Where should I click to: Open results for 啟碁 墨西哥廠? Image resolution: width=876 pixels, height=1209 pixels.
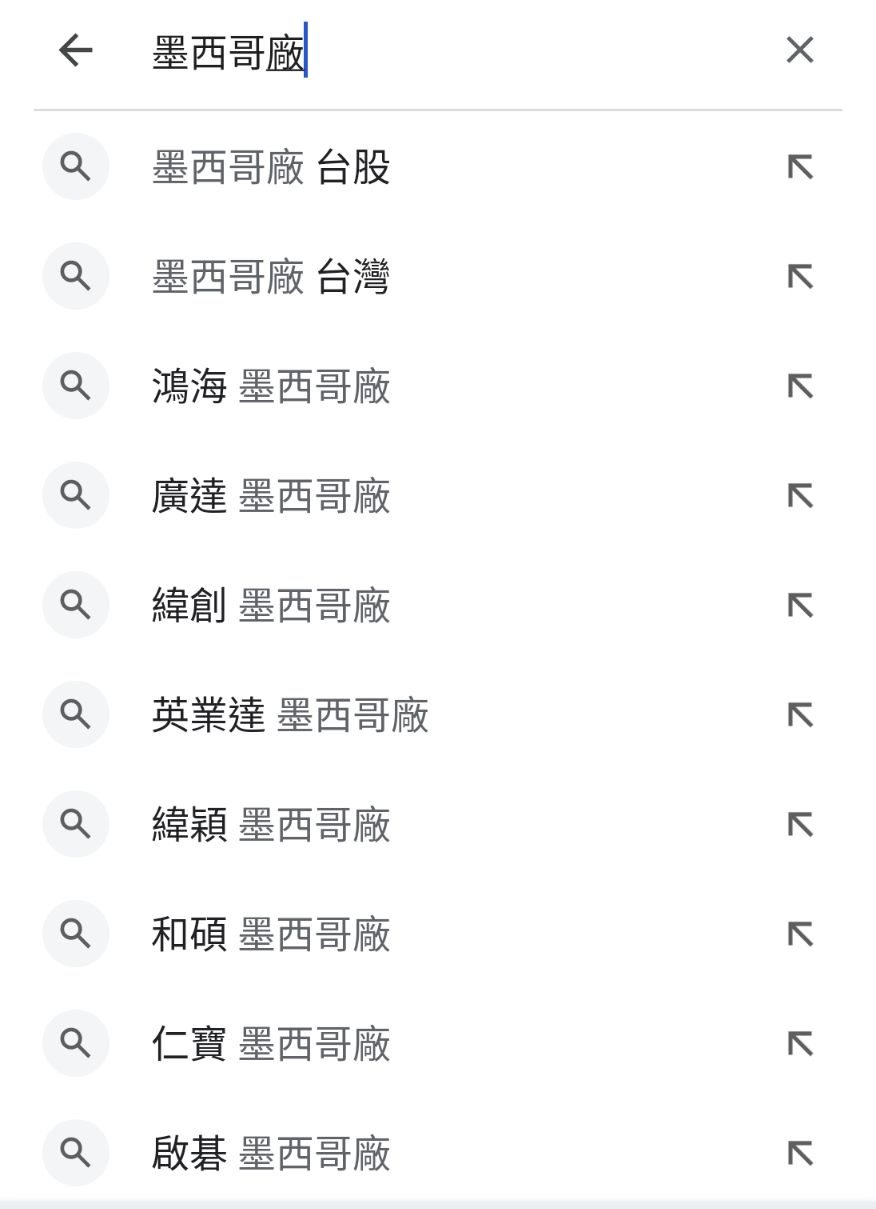point(271,1153)
